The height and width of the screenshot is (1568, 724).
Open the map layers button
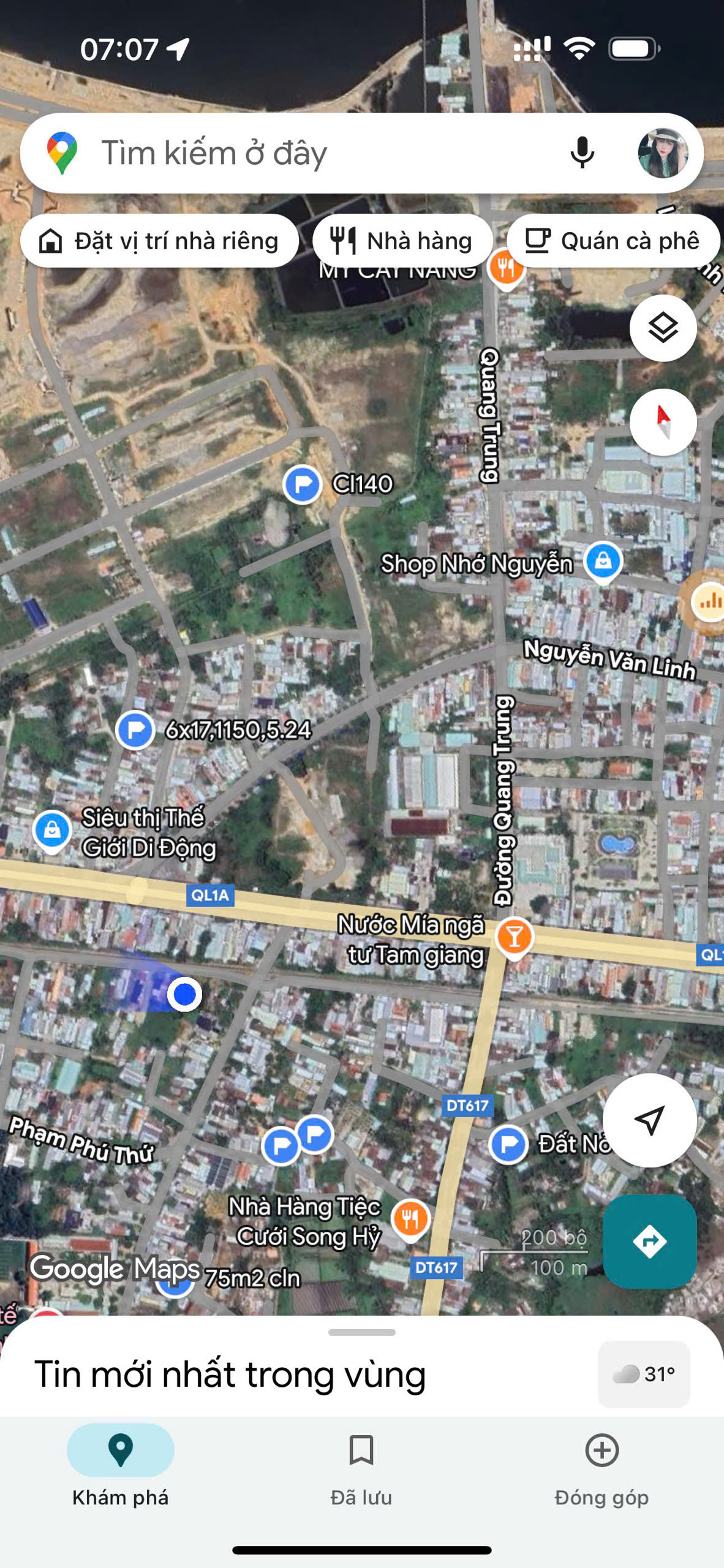coord(663,328)
